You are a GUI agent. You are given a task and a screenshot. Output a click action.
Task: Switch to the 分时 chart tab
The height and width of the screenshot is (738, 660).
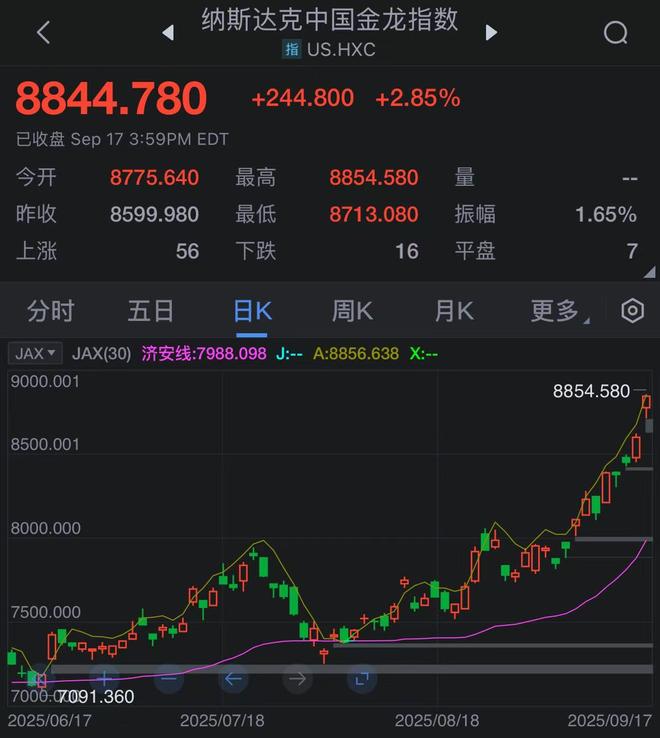50,311
